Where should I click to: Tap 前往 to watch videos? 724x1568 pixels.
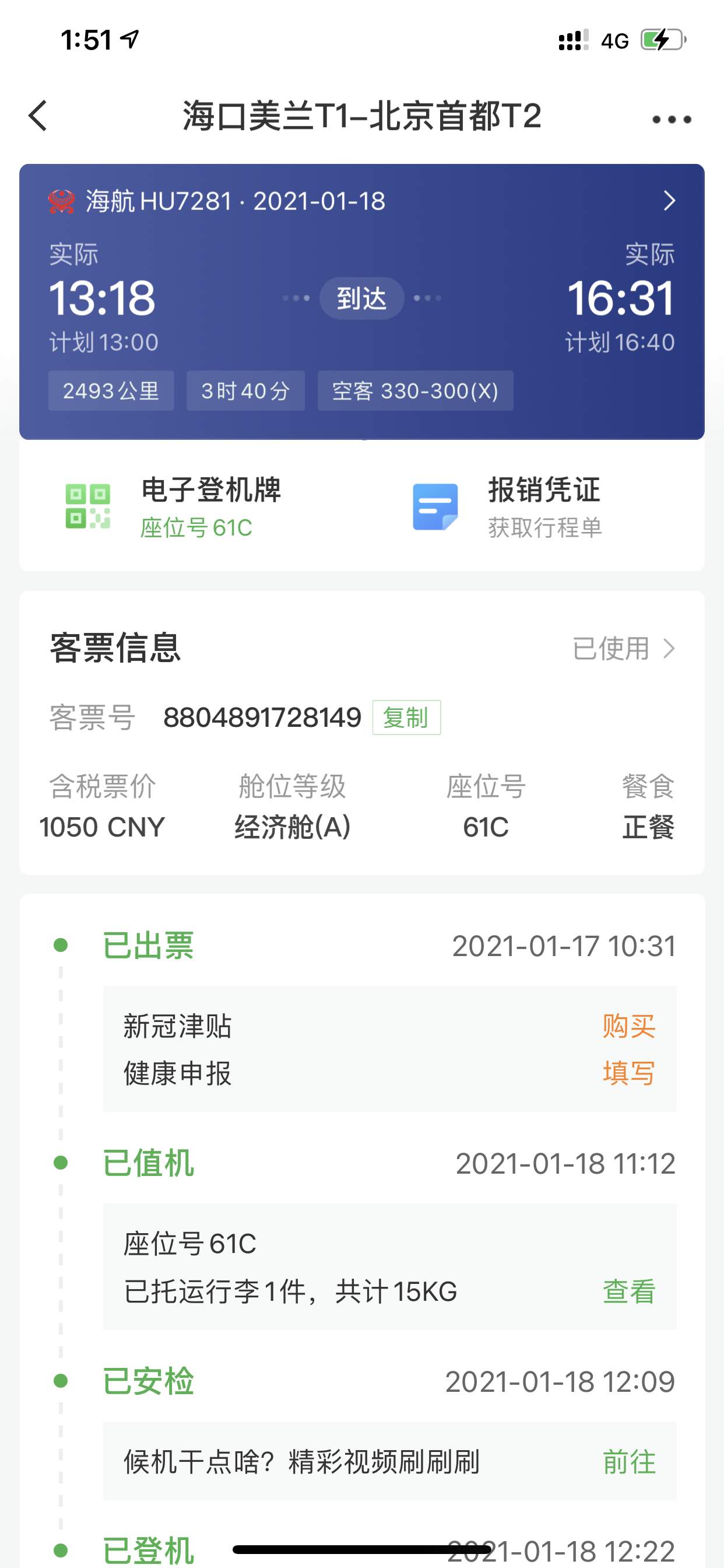tap(628, 1461)
